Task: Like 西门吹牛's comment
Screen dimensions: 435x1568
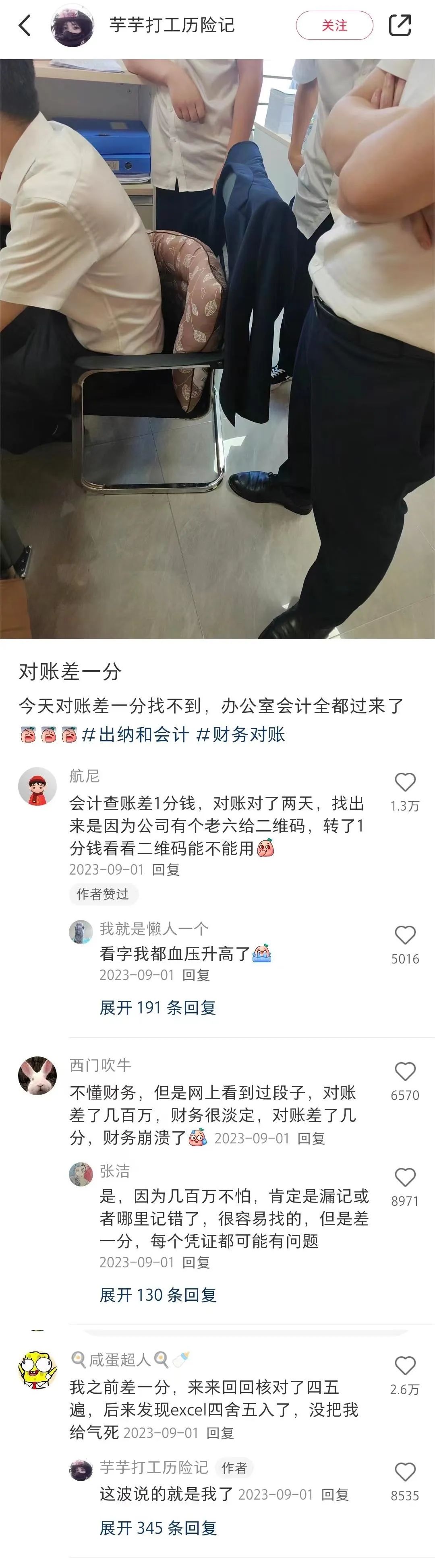Action: click(x=405, y=1071)
